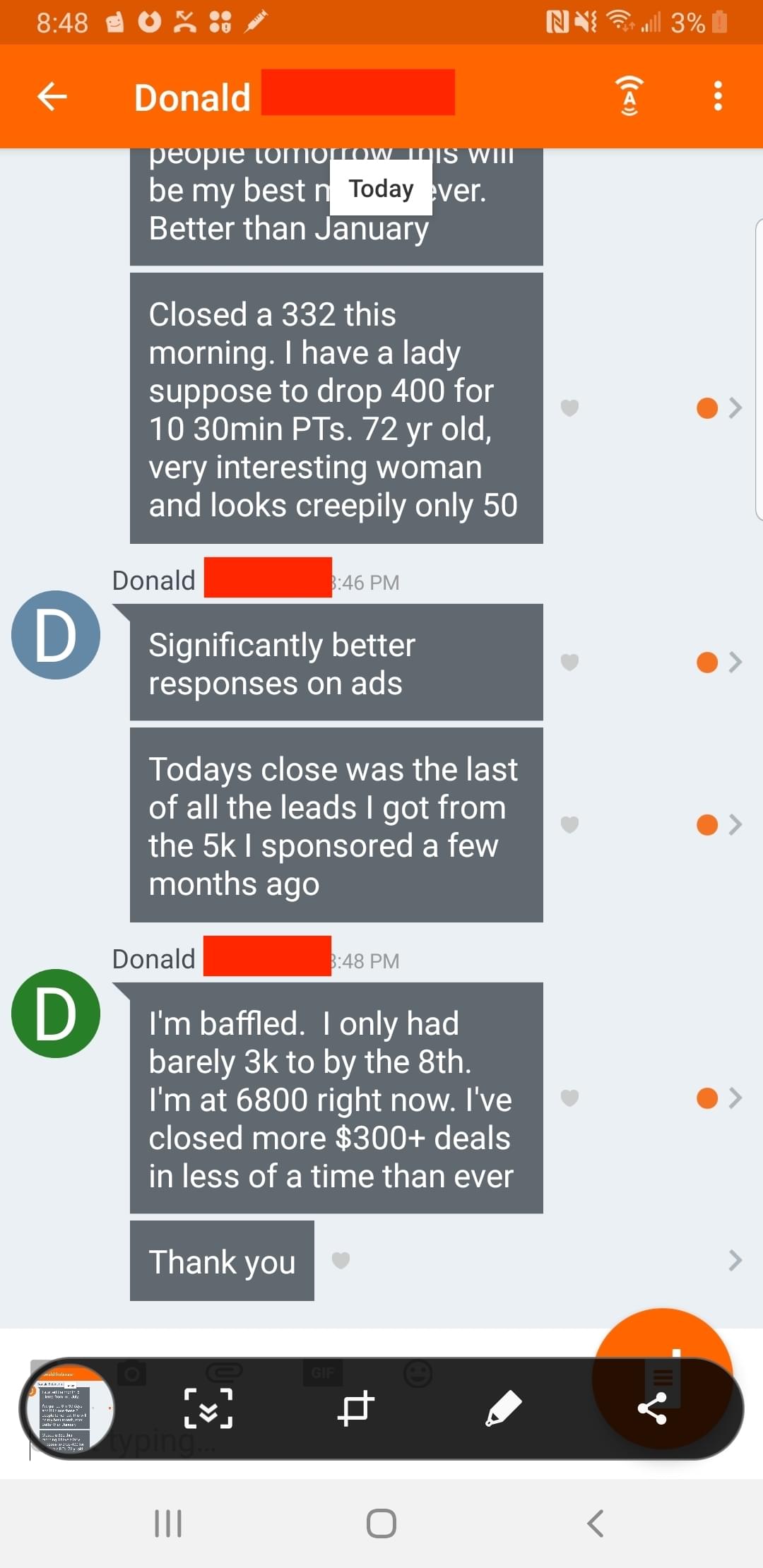Like the "Significantly better responses on ads" message

click(x=569, y=662)
